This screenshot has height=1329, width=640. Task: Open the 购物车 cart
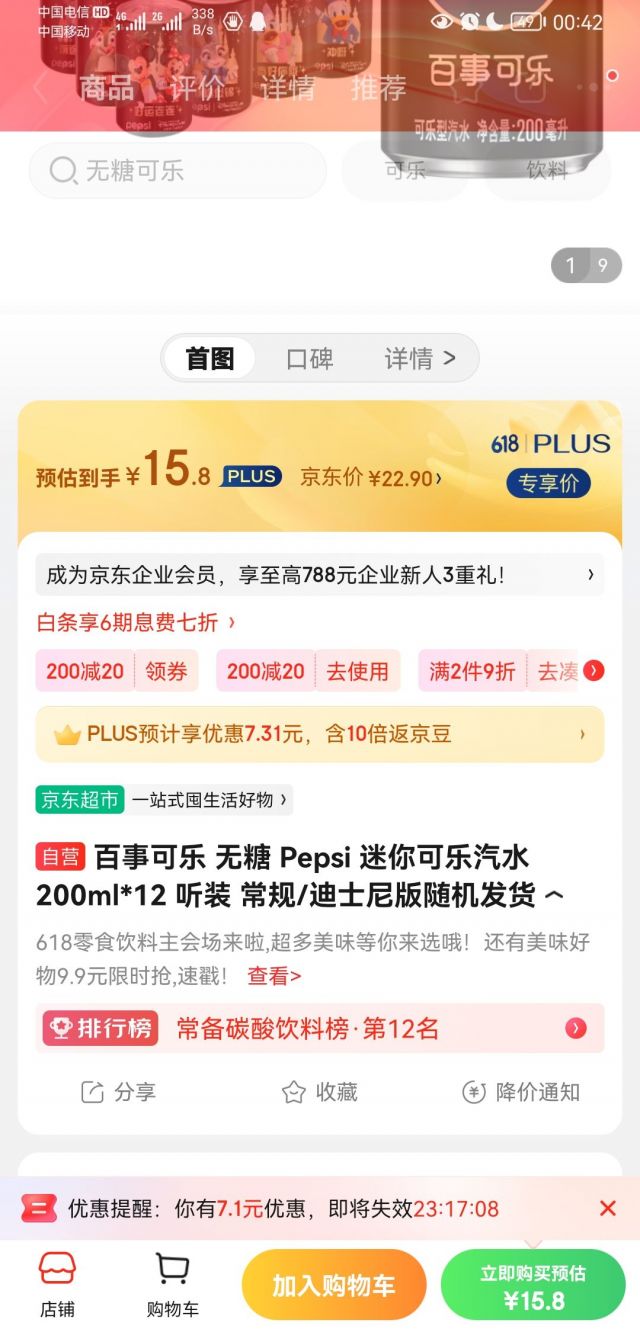click(172, 1284)
